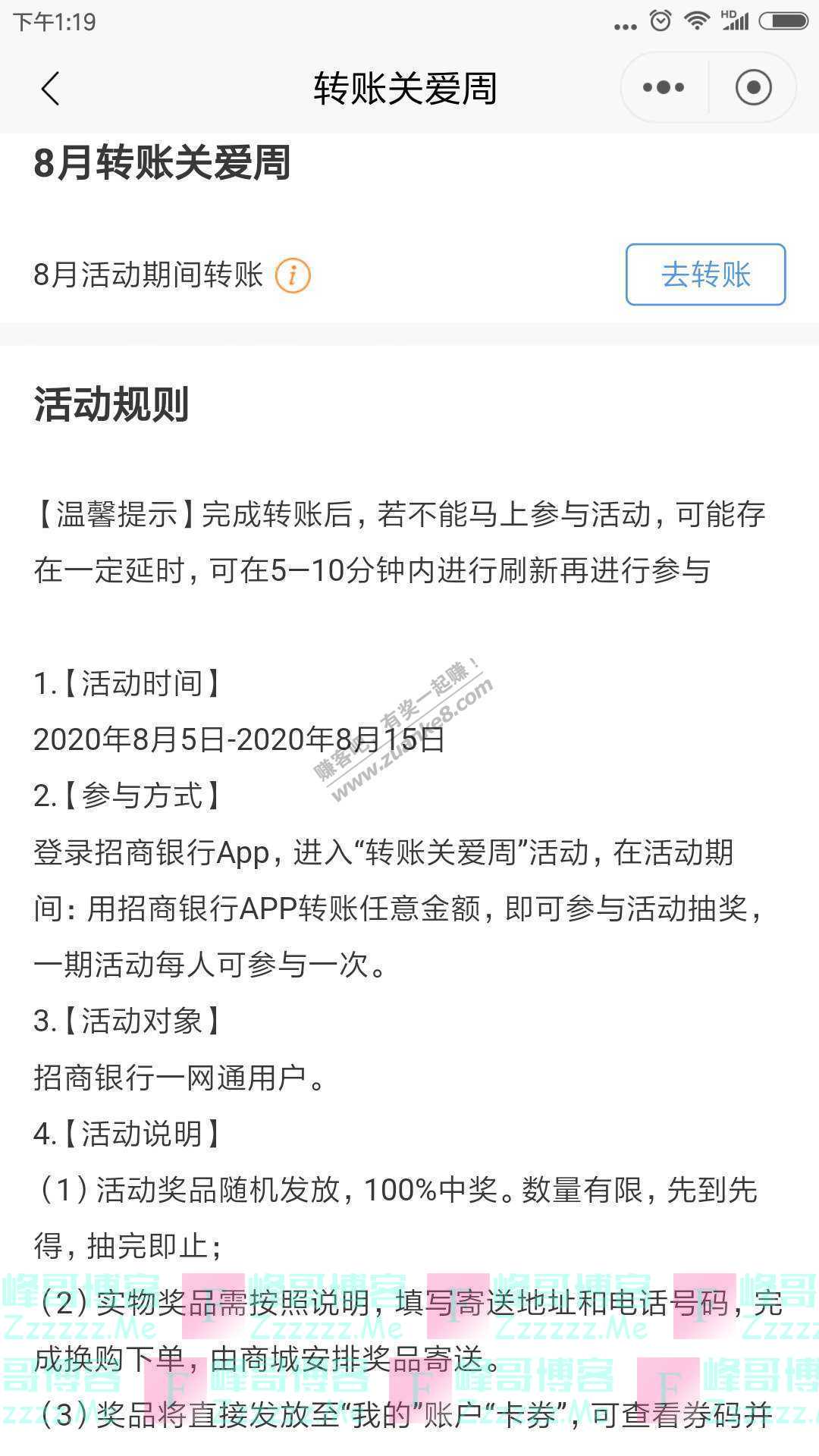Open the mini program more options menu

tap(664, 88)
